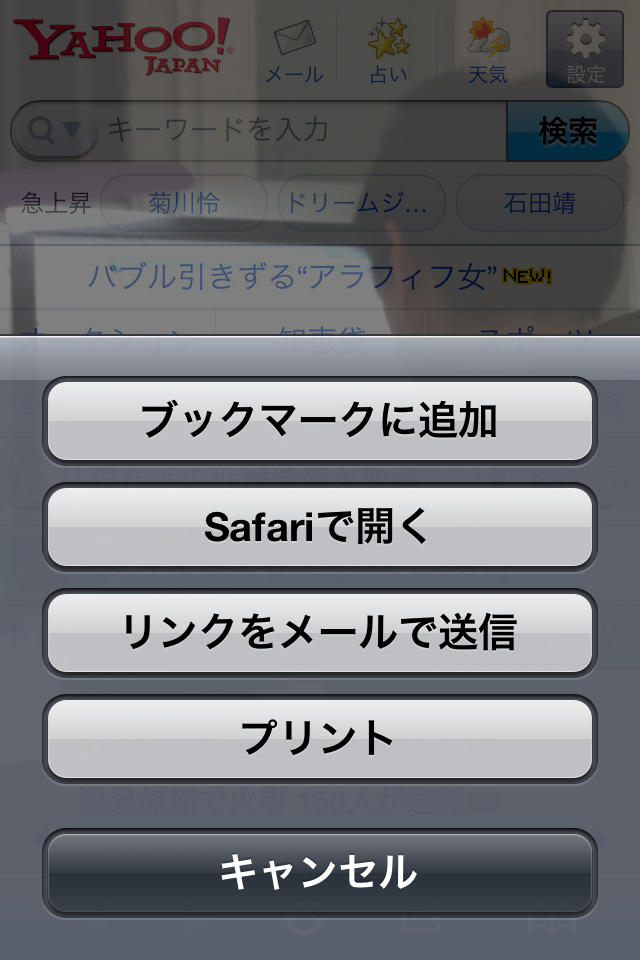The width and height of the screenshot is (640, 960).
Task: Dismiss the sheet with キャンセル
Action: point(319,872)
